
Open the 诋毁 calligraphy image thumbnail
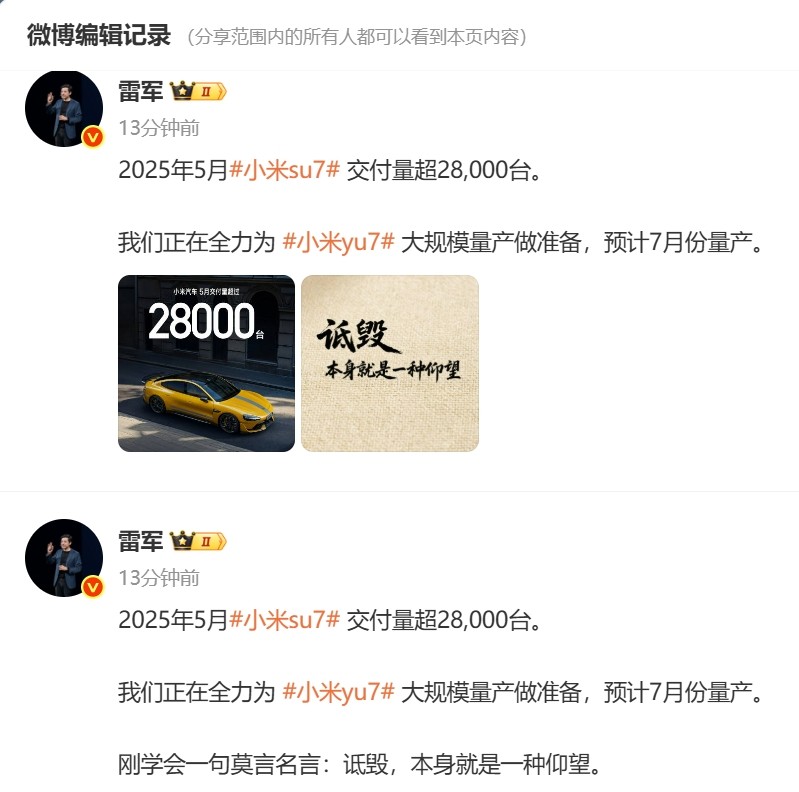pyautogui.click(x=390, y=363)
